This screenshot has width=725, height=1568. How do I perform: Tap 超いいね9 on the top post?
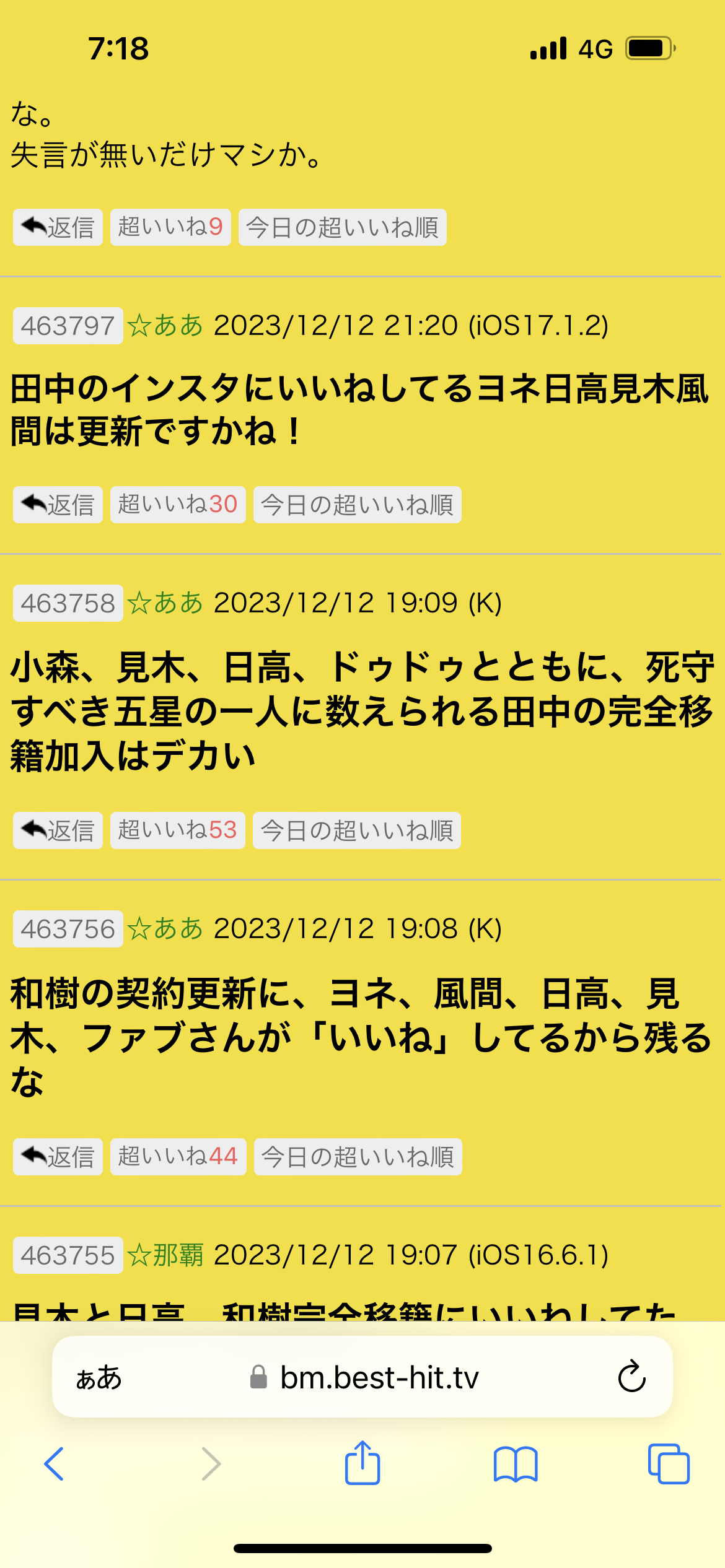point(170,227)
